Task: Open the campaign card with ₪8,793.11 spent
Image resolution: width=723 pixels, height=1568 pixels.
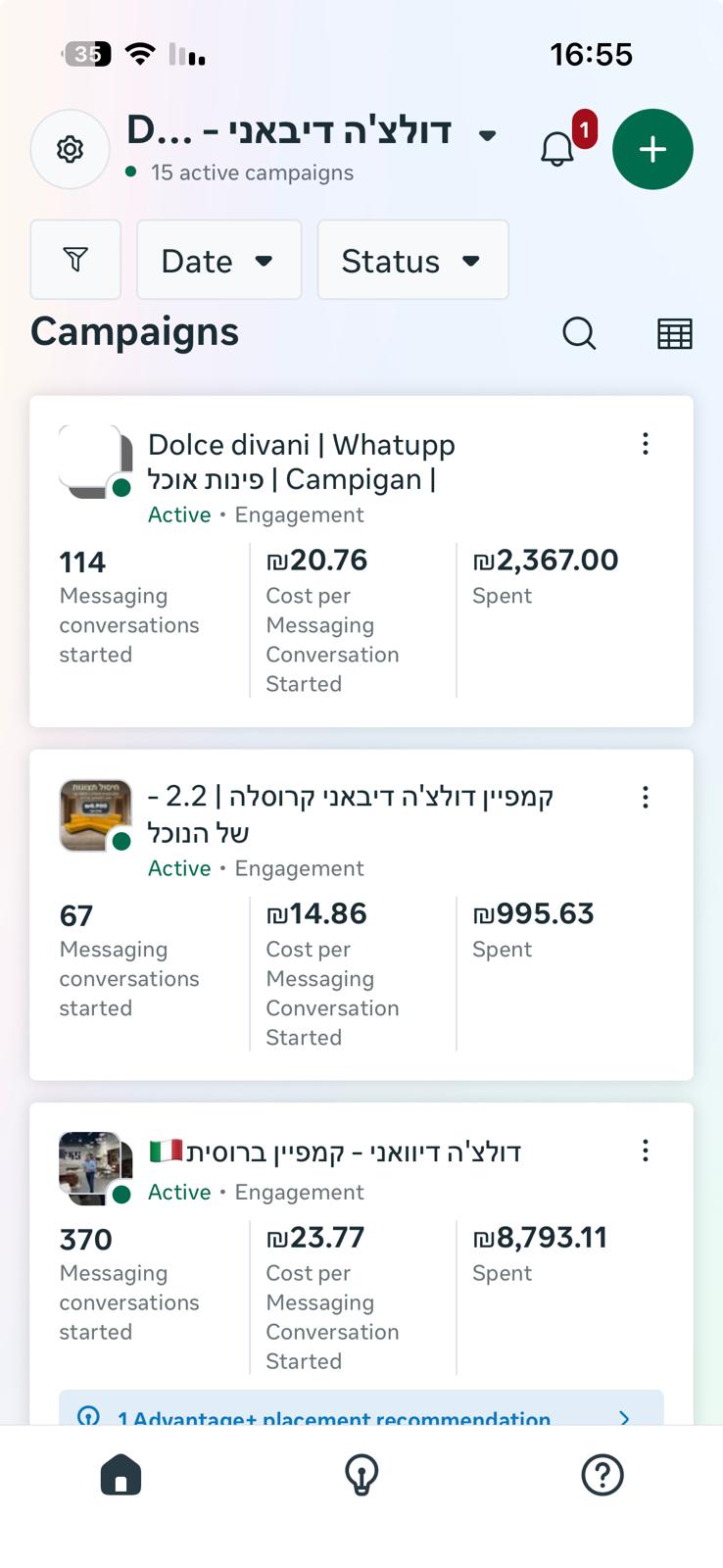Action: pos(333,1152)
